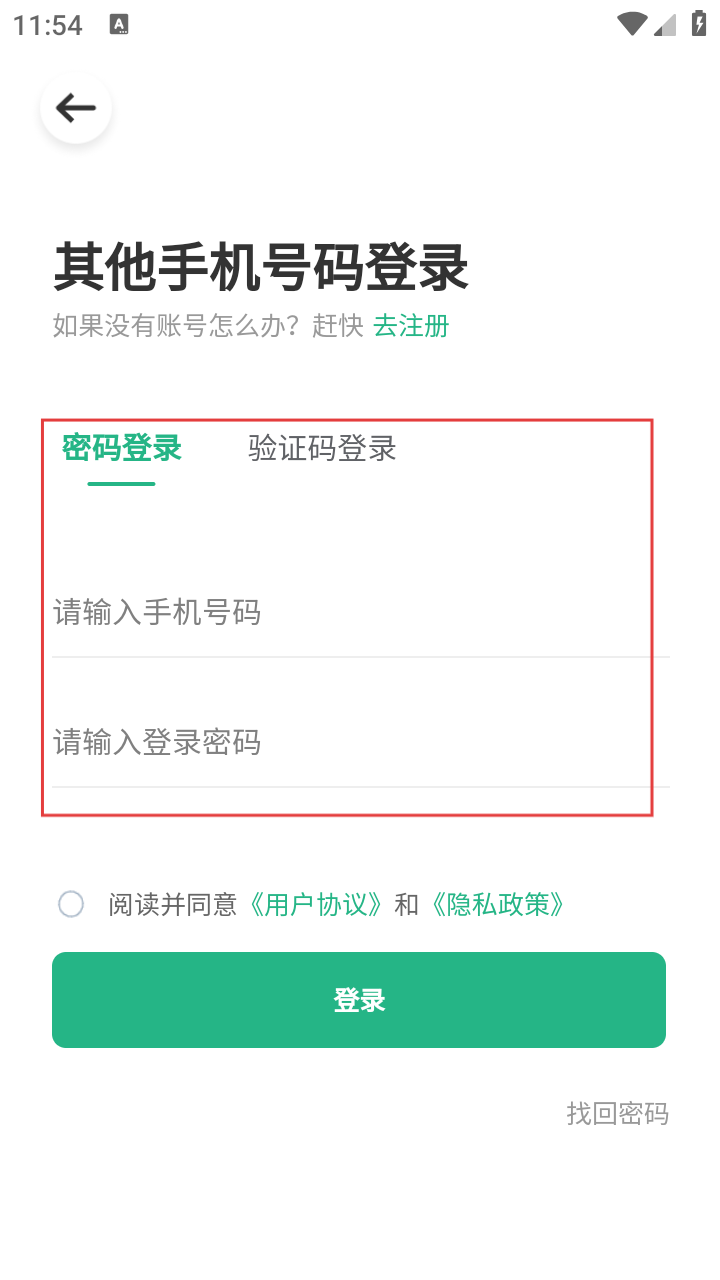720x1280 pixels.
Task: Open the 《用户协议》 link
Action: 315,905
